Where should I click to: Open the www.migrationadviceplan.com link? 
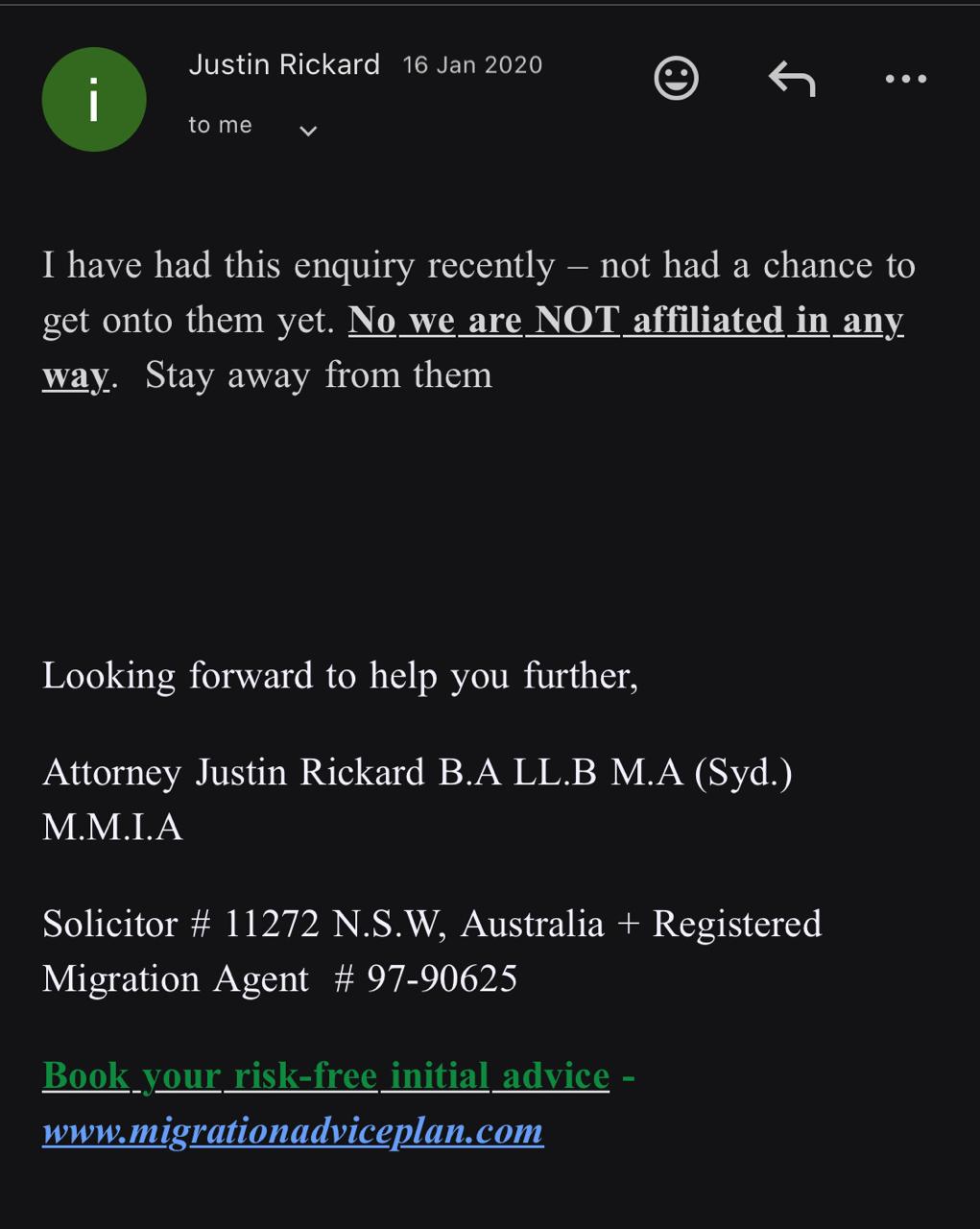coord(293,1131)
